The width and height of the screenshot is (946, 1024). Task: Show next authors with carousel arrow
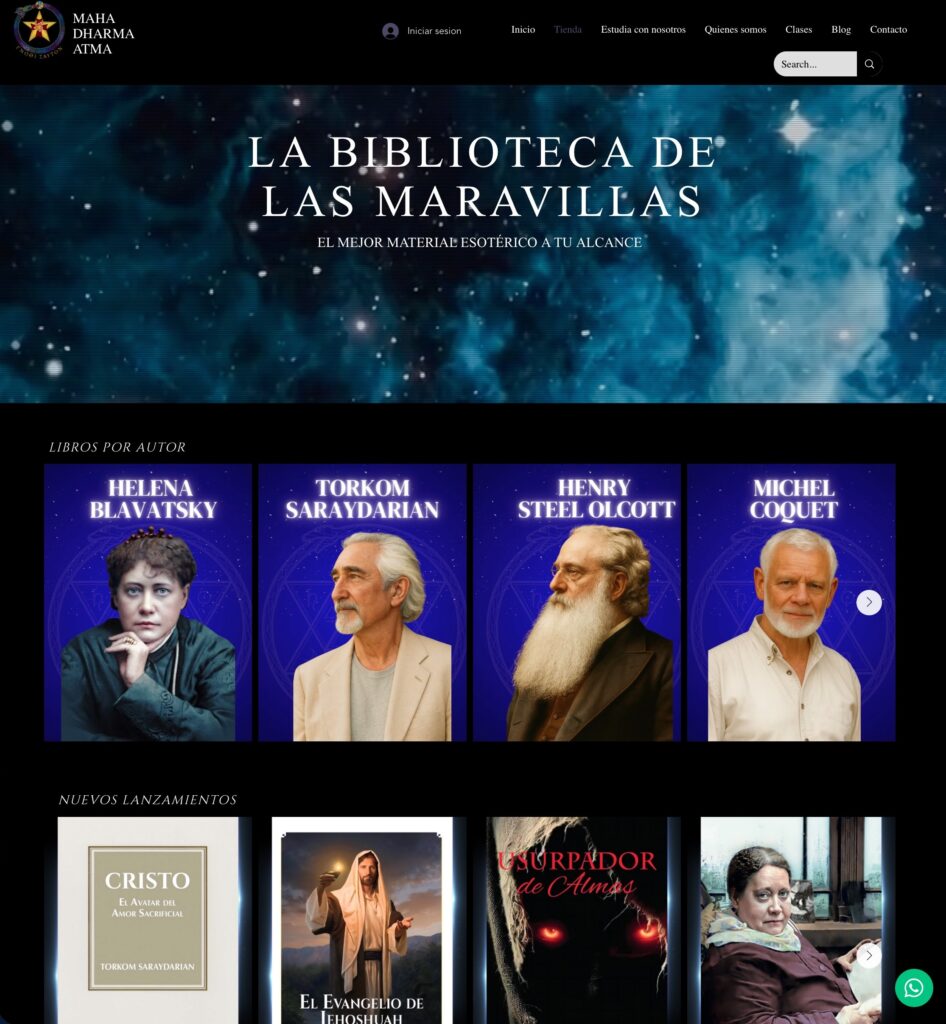869,602
